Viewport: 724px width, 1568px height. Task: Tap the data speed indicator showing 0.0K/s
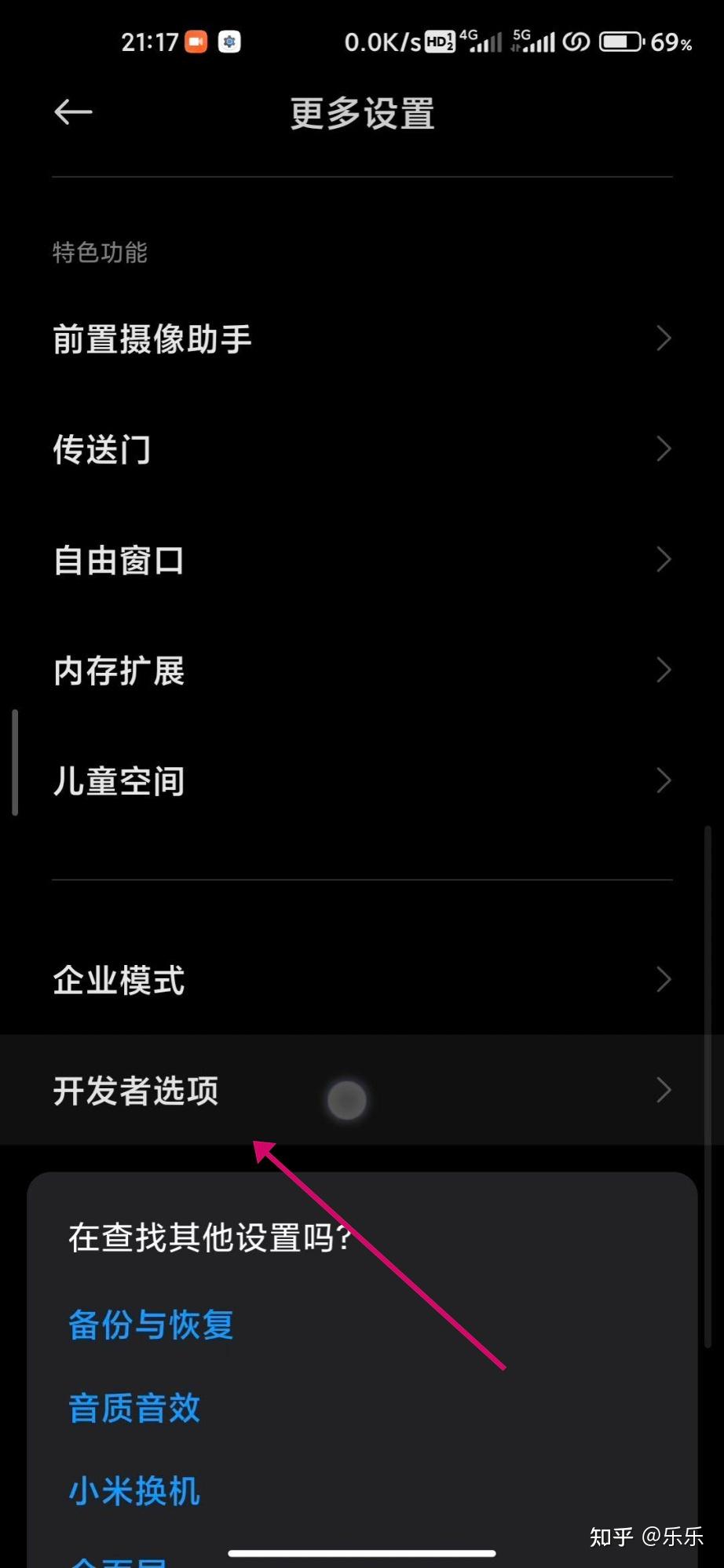click(x=382, y=41)
